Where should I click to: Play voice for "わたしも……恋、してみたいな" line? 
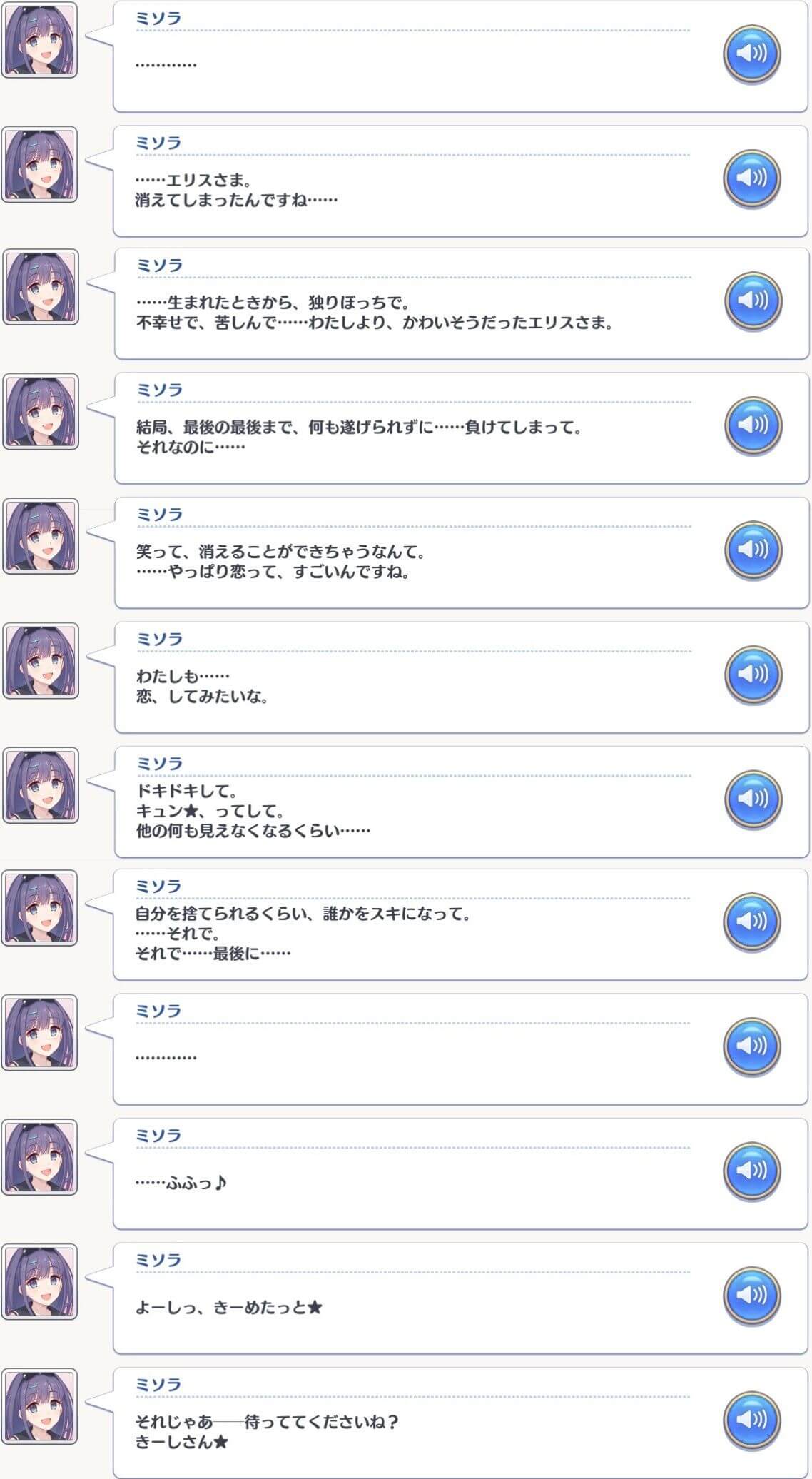tap(753, 675)
